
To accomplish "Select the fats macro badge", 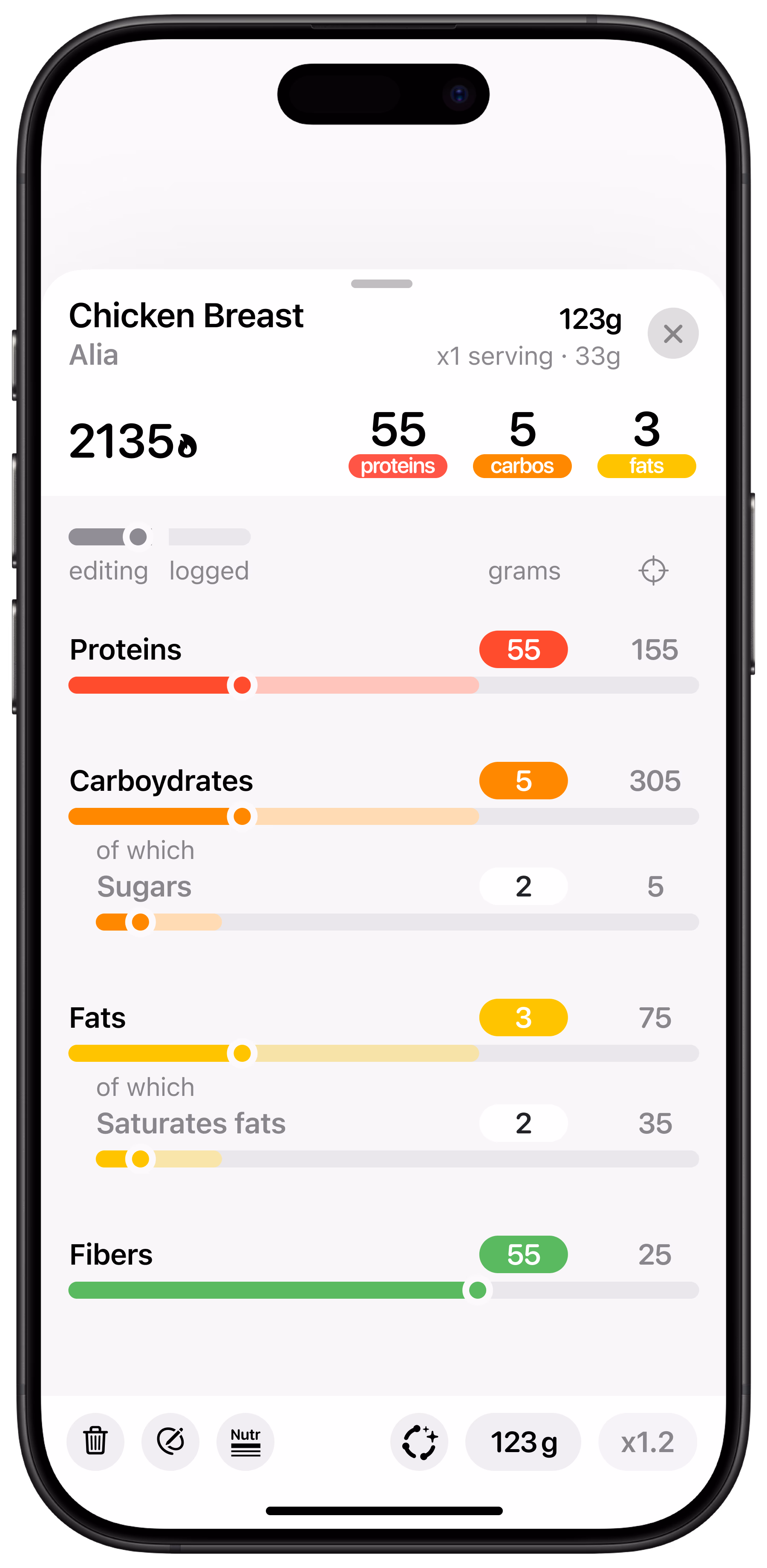I will (646, 466).
